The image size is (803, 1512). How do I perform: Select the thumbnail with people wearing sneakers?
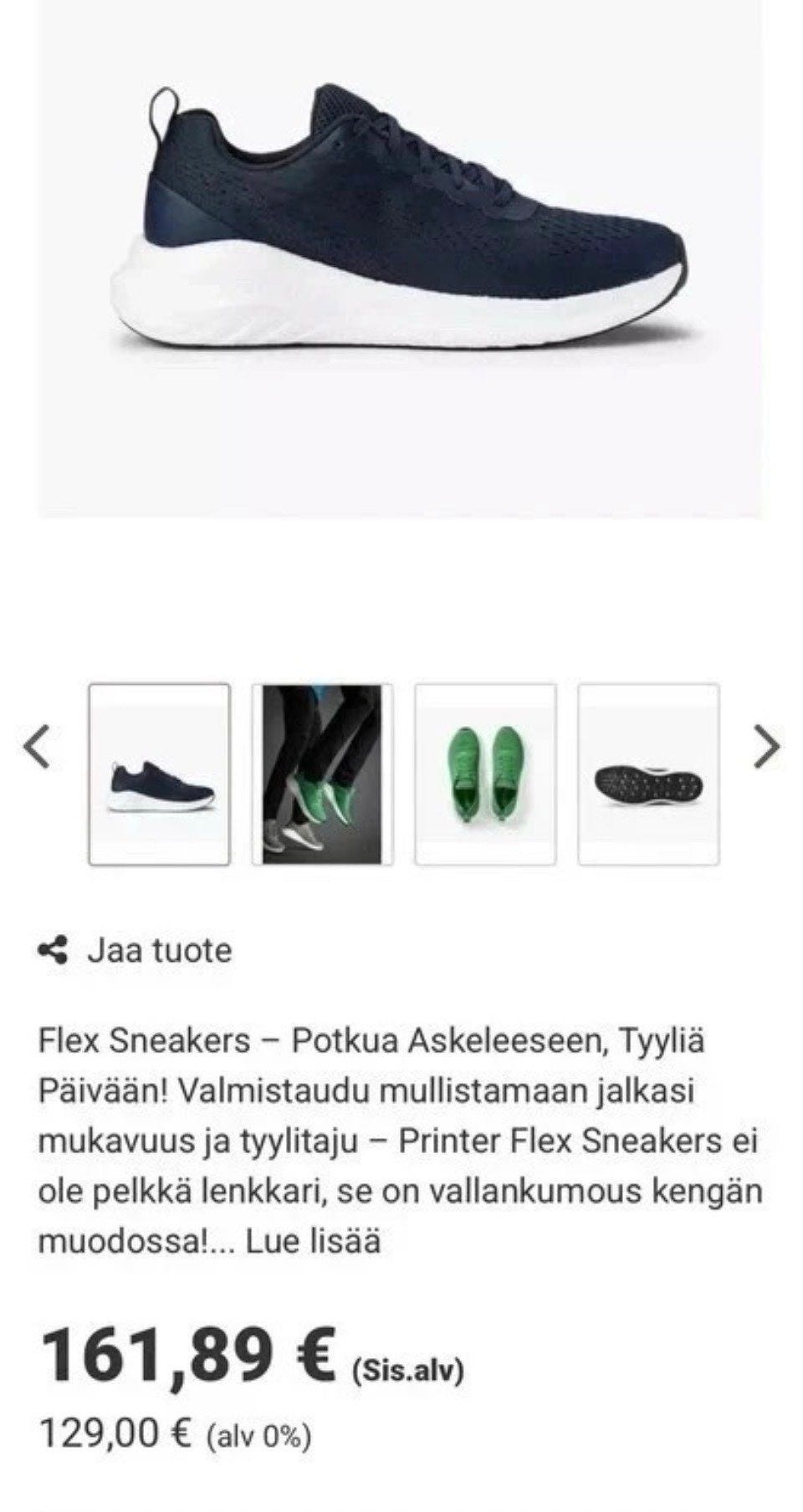(x=322, y=774)
